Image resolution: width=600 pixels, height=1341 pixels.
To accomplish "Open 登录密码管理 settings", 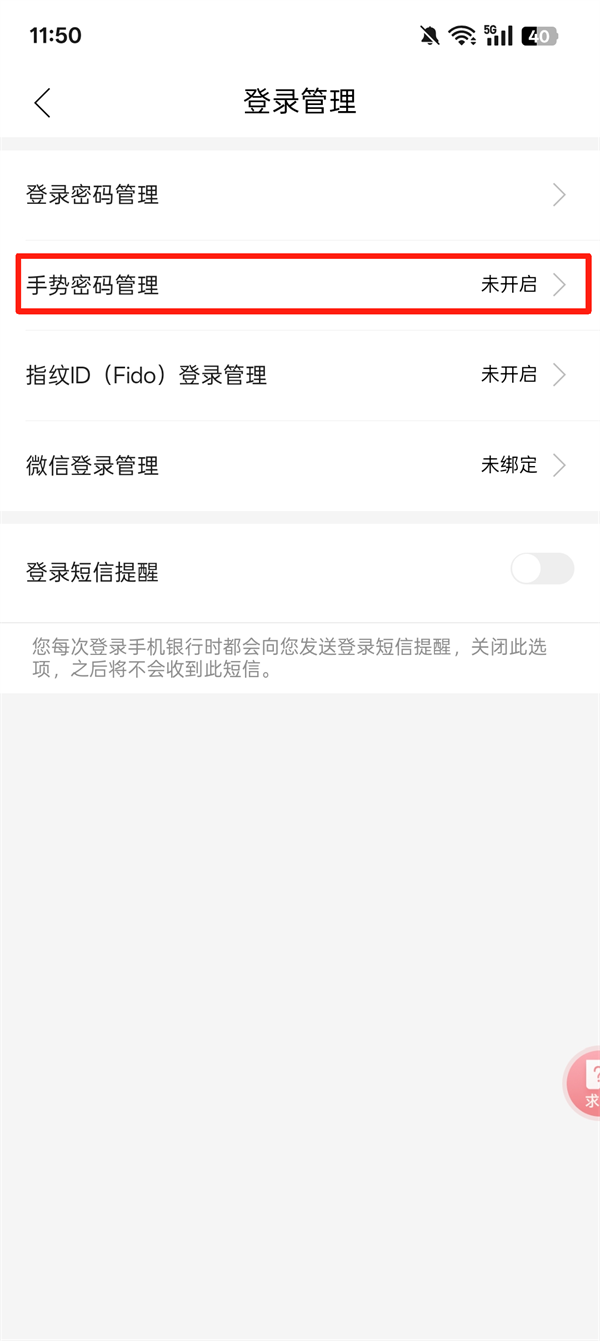I will click(x=300, y=195).
